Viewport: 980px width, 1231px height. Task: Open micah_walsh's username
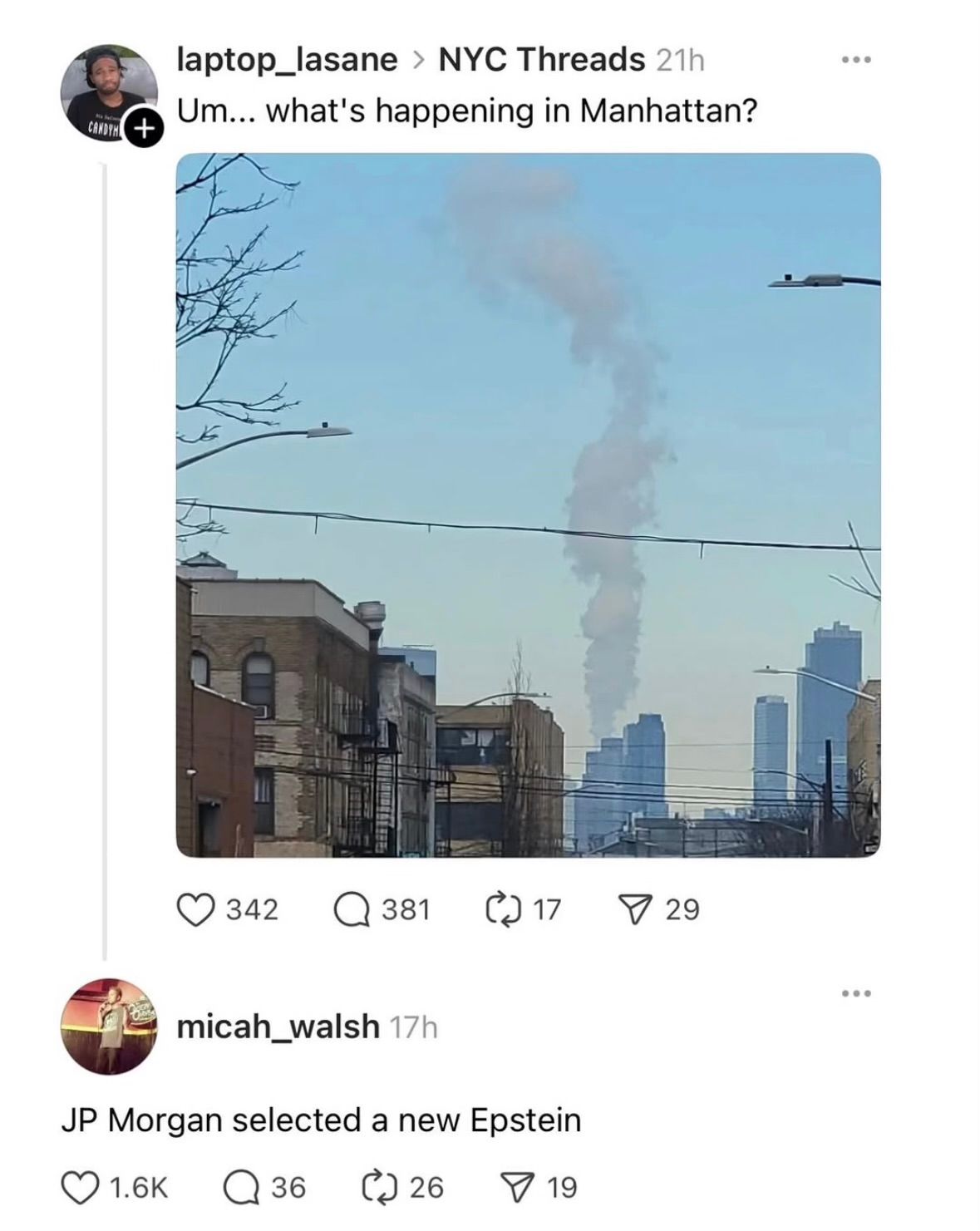coord(278,1027)
